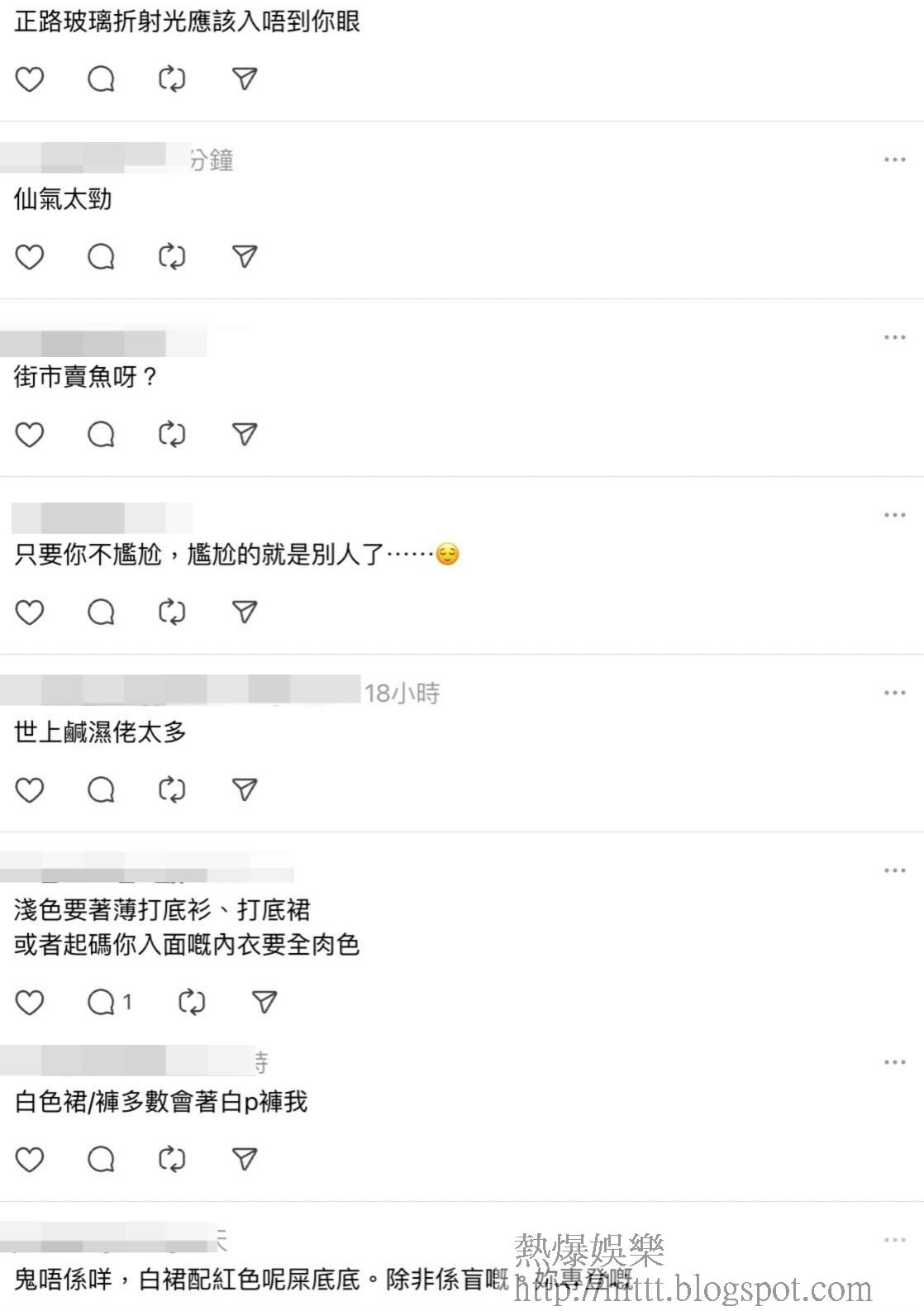Like the comment "街市賣魚呀？"
Screen dimensions: 924x1311
point(30,435)
